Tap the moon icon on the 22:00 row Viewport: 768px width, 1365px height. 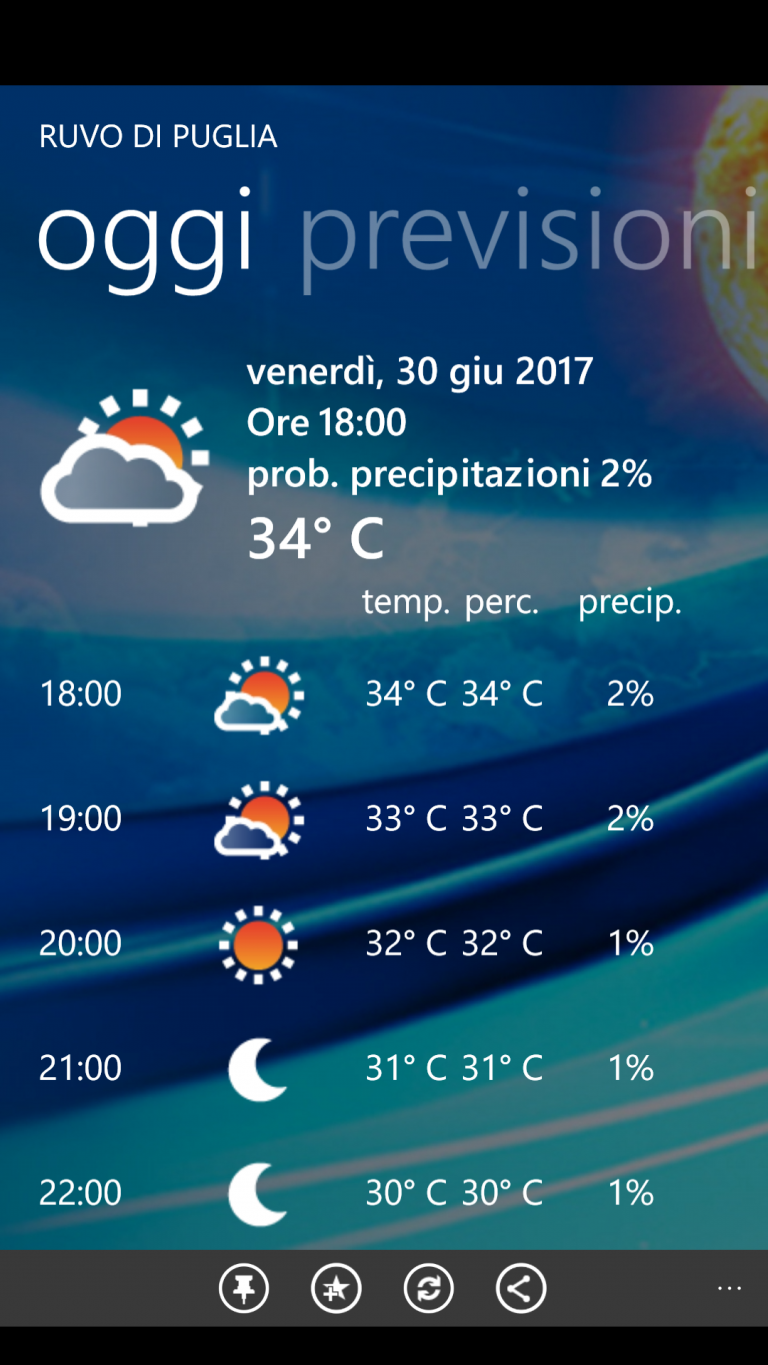click(258, 1191)
